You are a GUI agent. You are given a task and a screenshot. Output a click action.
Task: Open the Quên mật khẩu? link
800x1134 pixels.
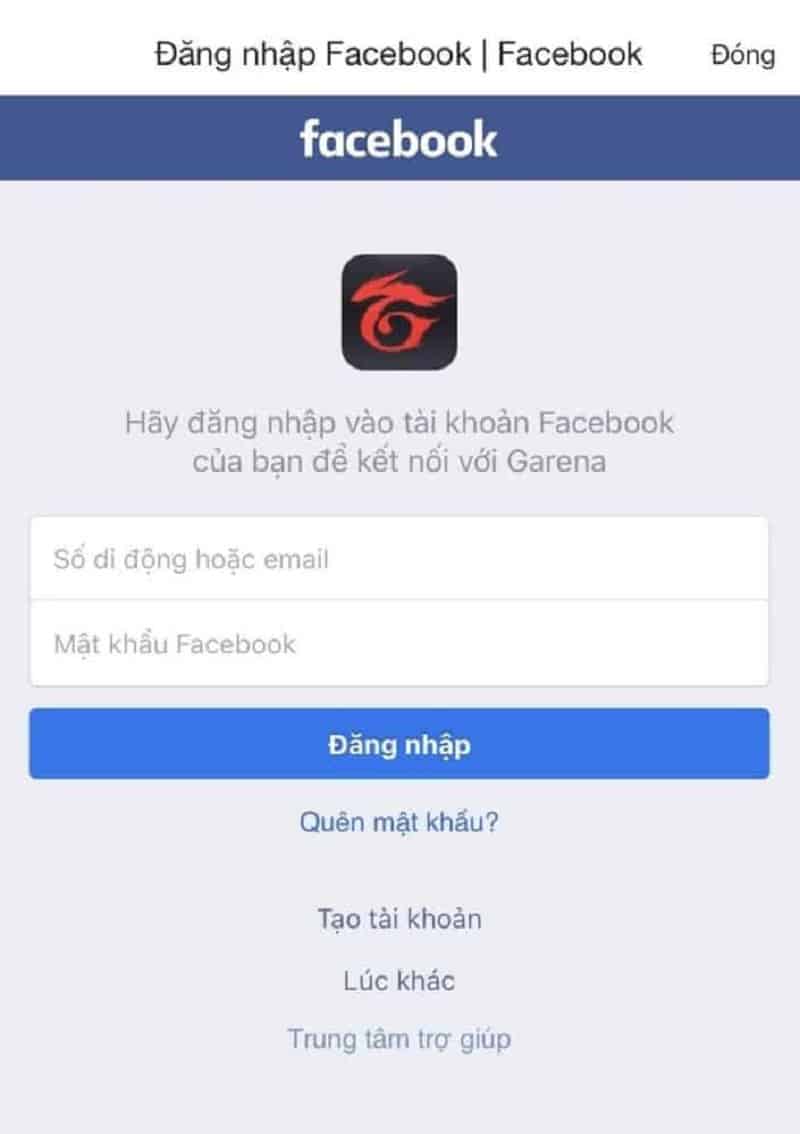(399, 822)
